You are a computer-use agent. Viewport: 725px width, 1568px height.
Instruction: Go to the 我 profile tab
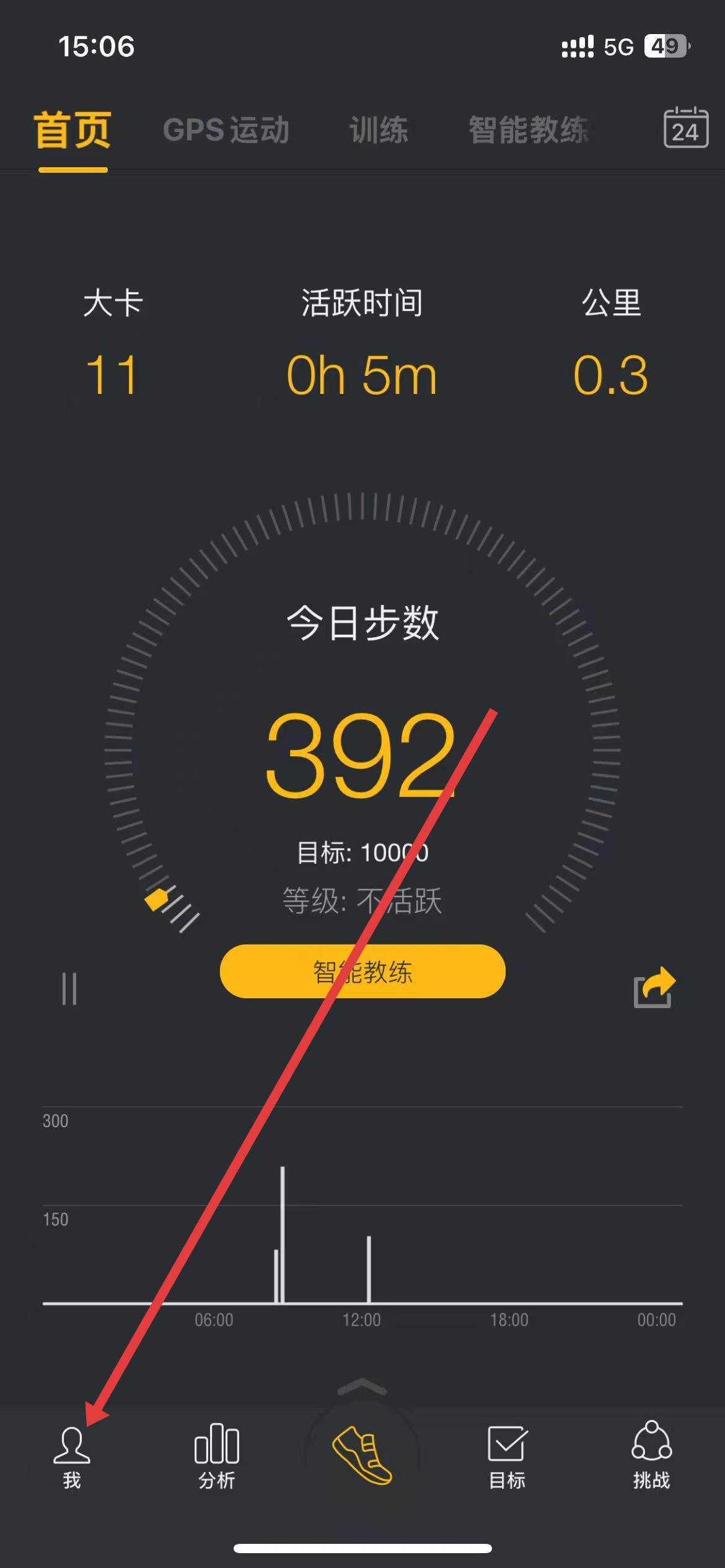[72, 1457]
